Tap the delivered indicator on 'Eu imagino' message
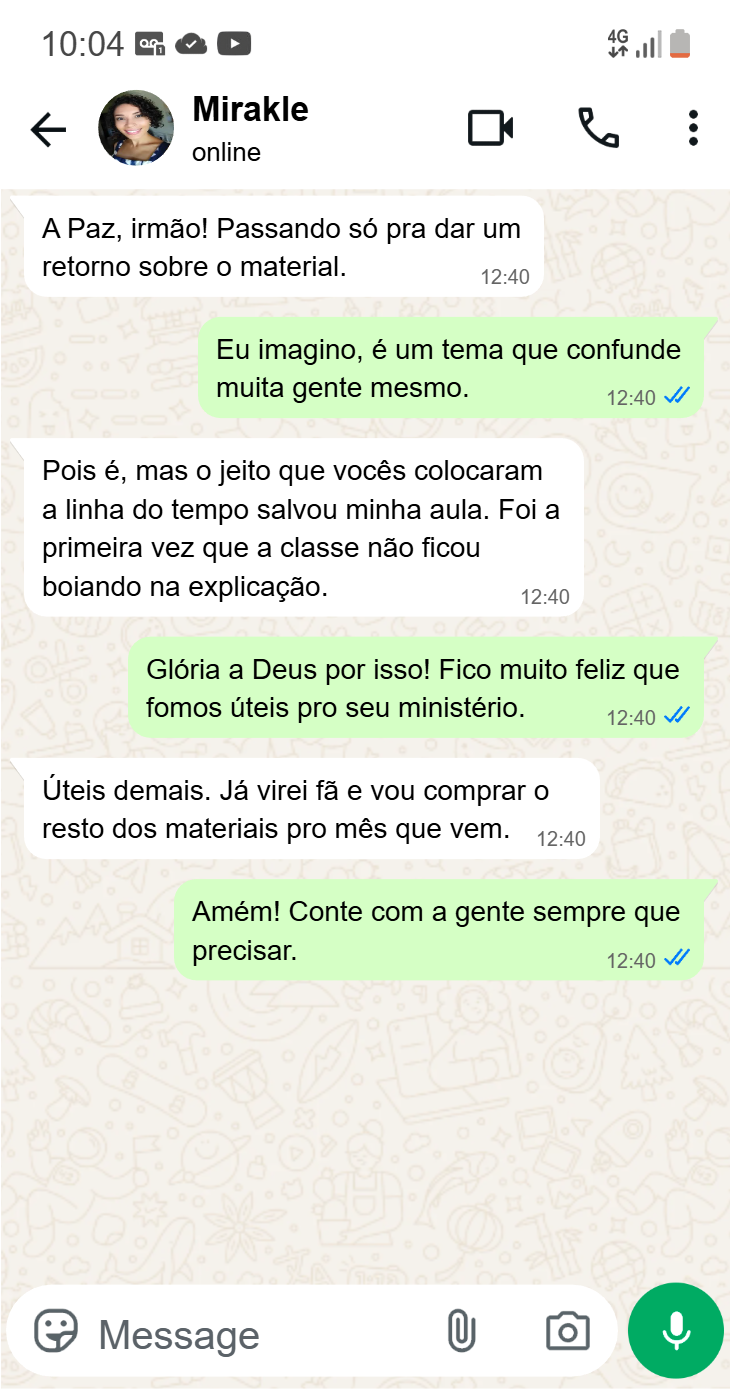Screen dimensions: 730x1390 [x=676, y=396]
